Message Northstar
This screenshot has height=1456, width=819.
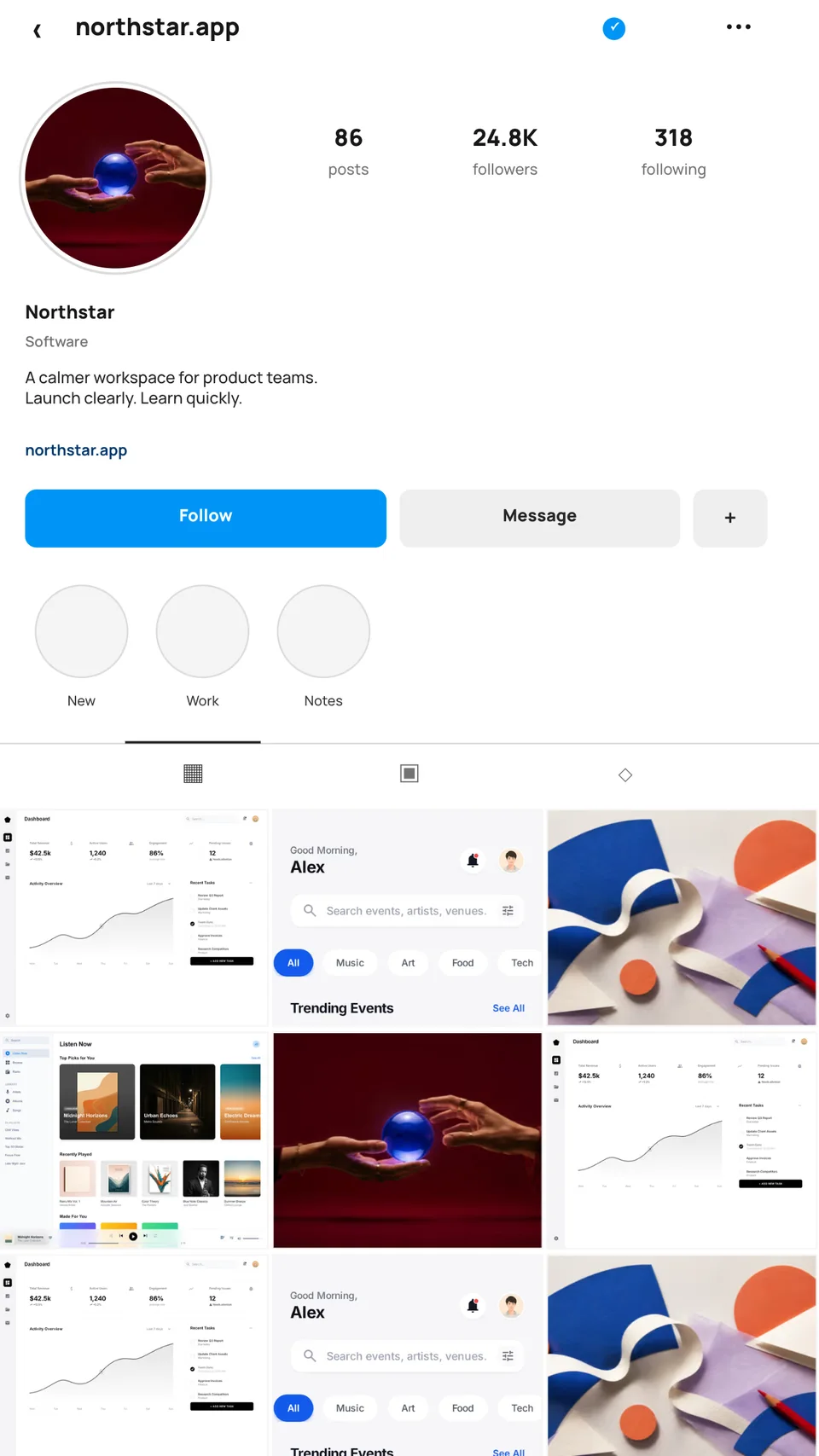(x=539, y=518)
